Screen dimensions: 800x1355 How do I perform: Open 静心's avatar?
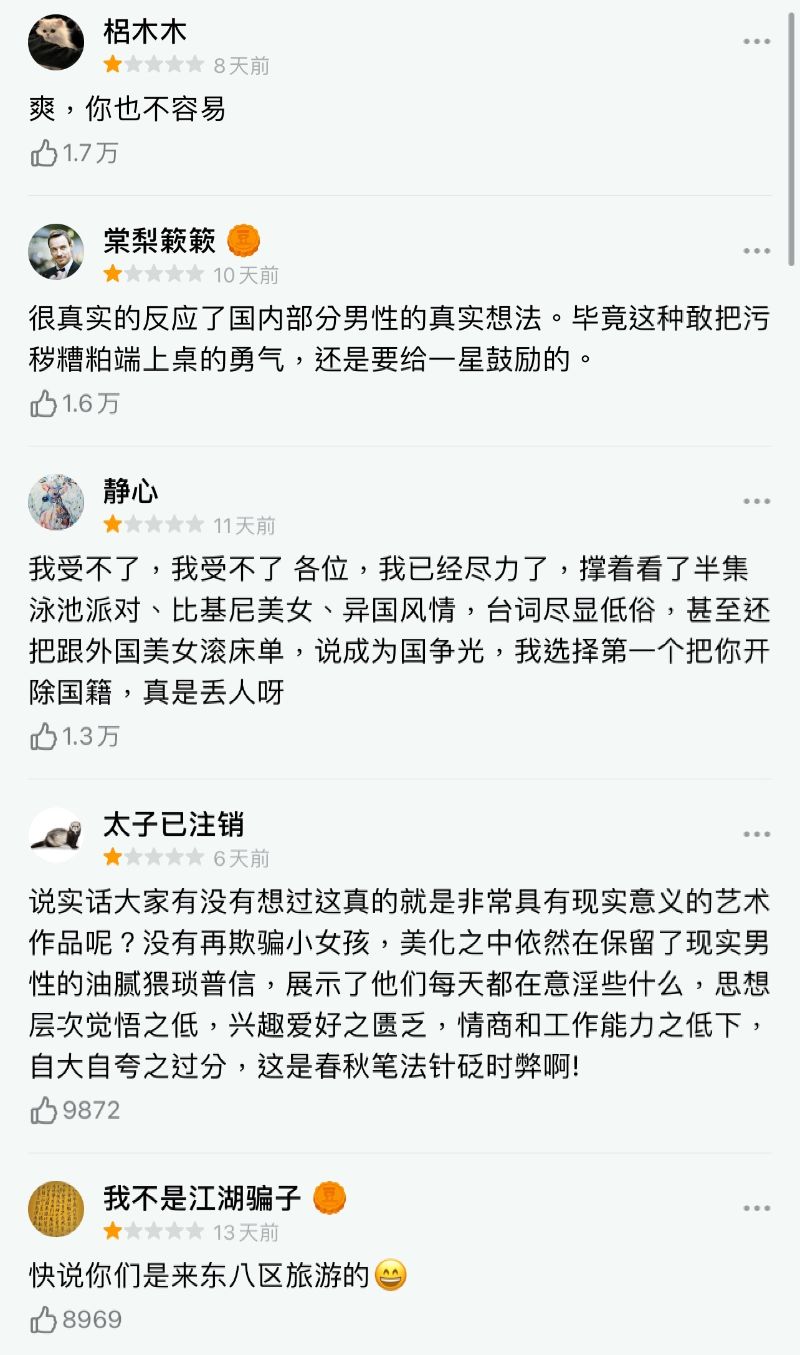[56, 502]
